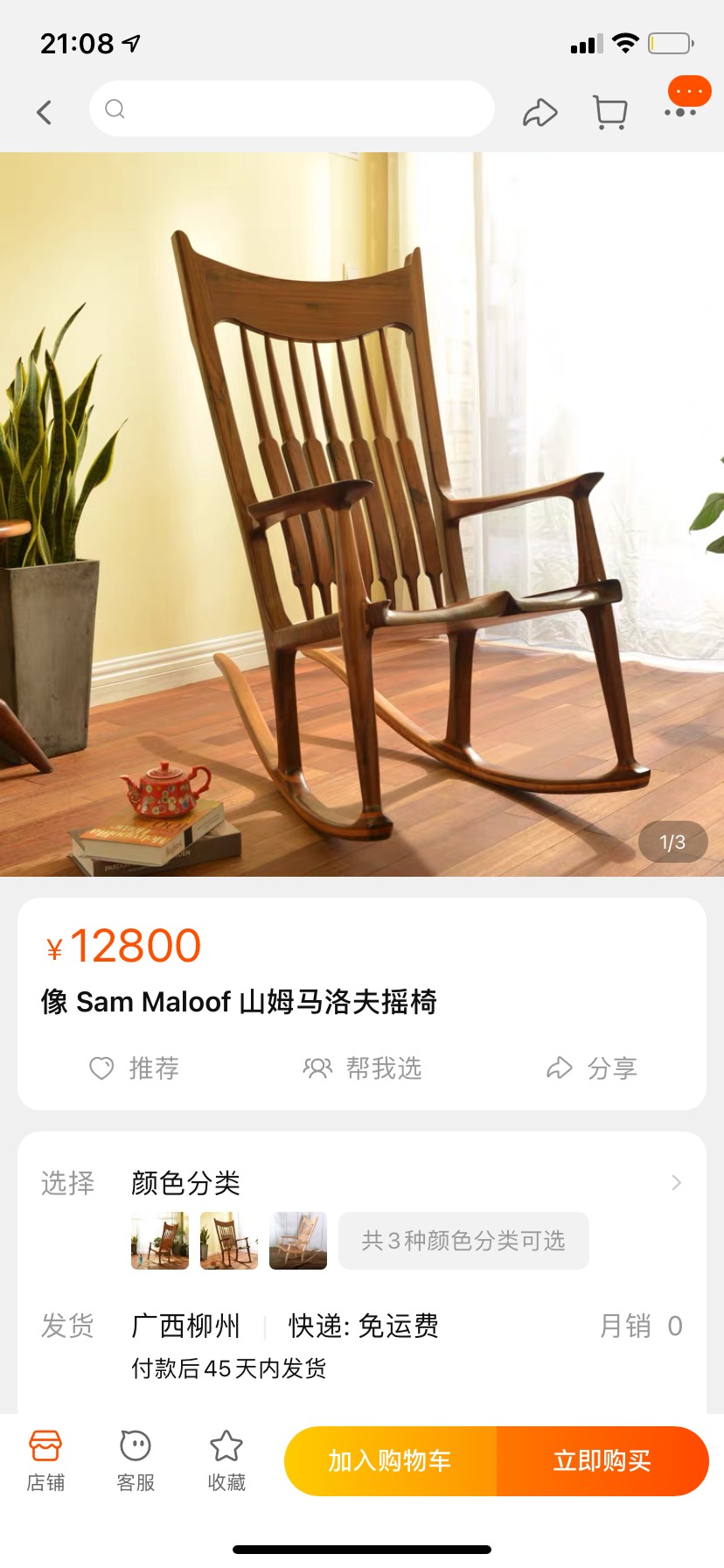
Task: Open the search box
Action: tap(292, 108)
